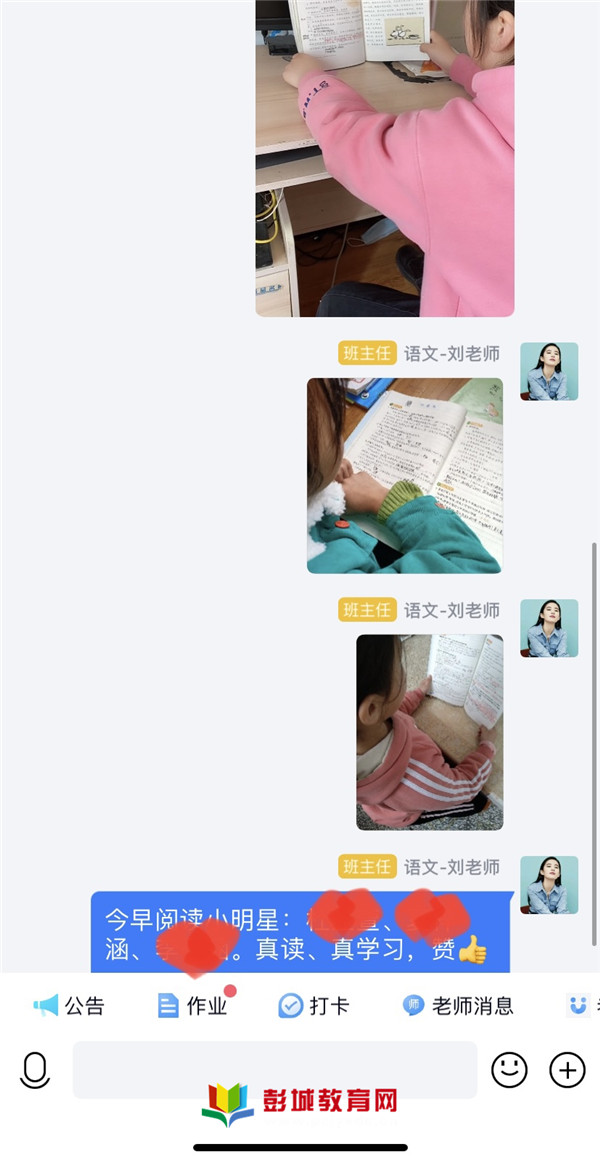View the photo of child in teal sweater

pyautogui.click(x=404, y=475)
